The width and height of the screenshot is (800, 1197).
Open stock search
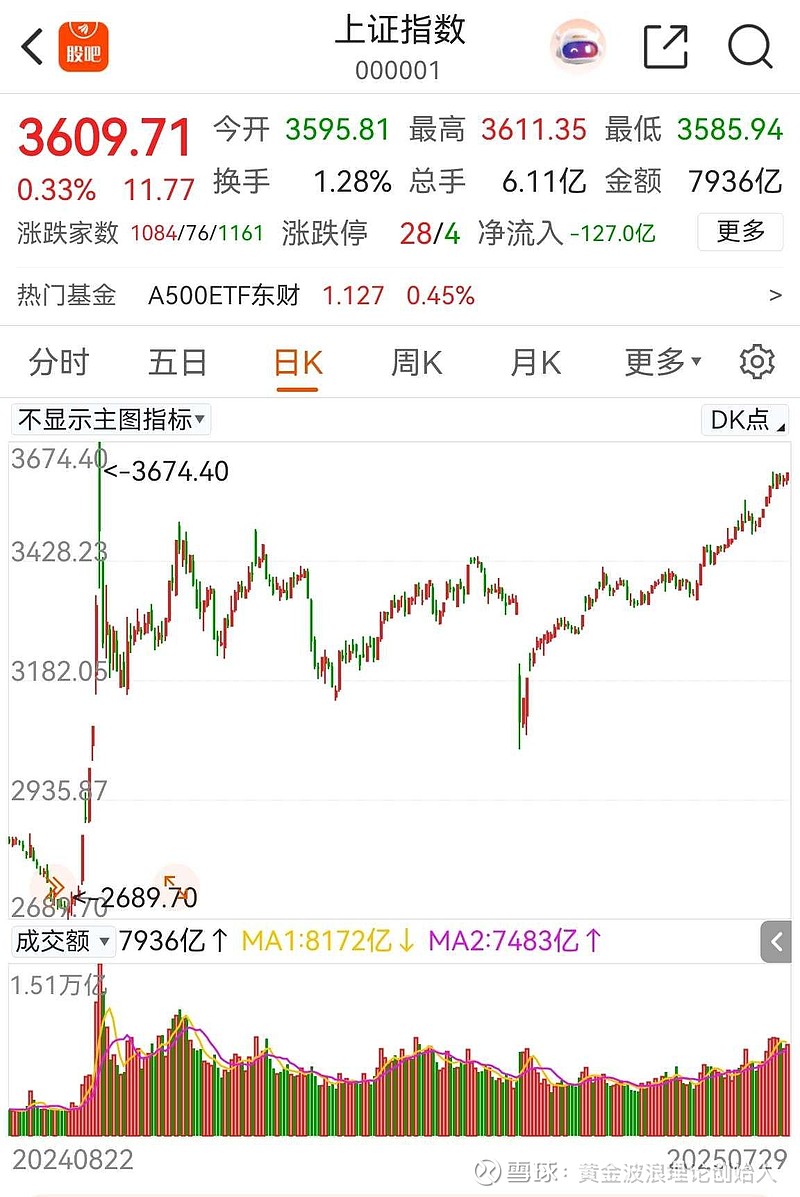click(x=749, y=47)
